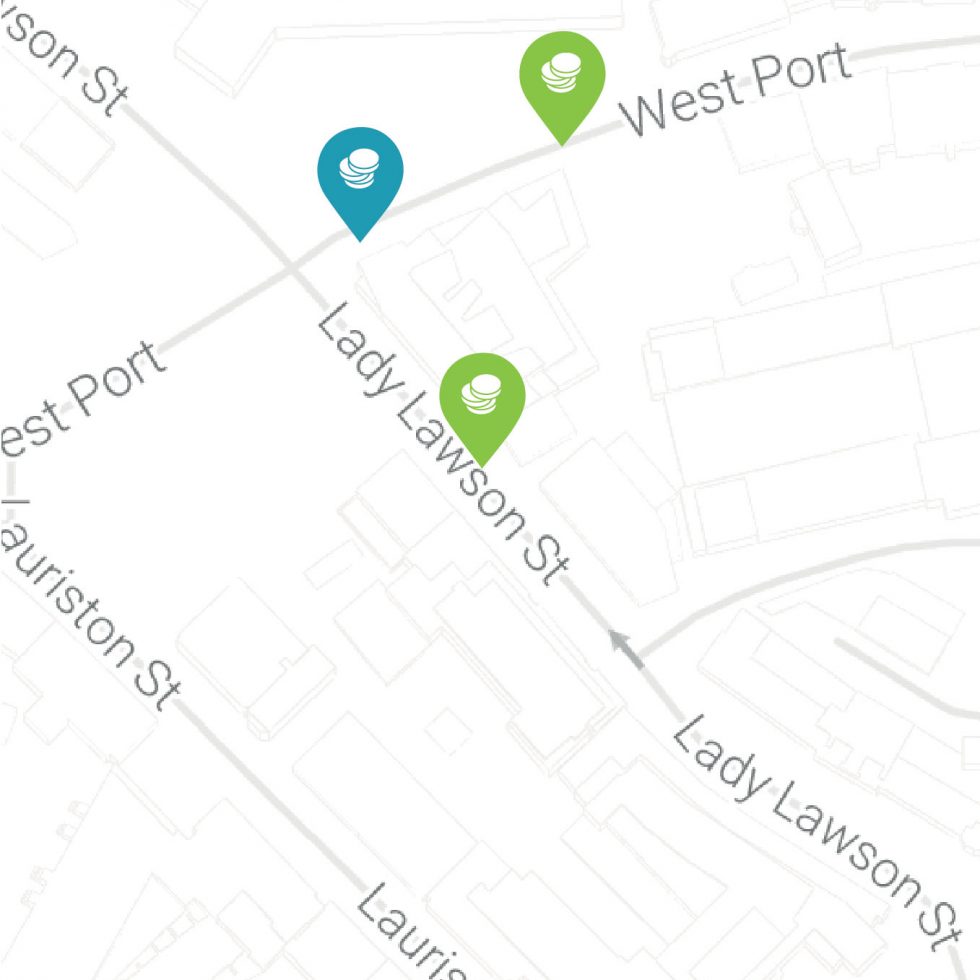Screen dimensions: 980x980
Task: Select the green coin pin on West Port
Action: tap(562, 76)
